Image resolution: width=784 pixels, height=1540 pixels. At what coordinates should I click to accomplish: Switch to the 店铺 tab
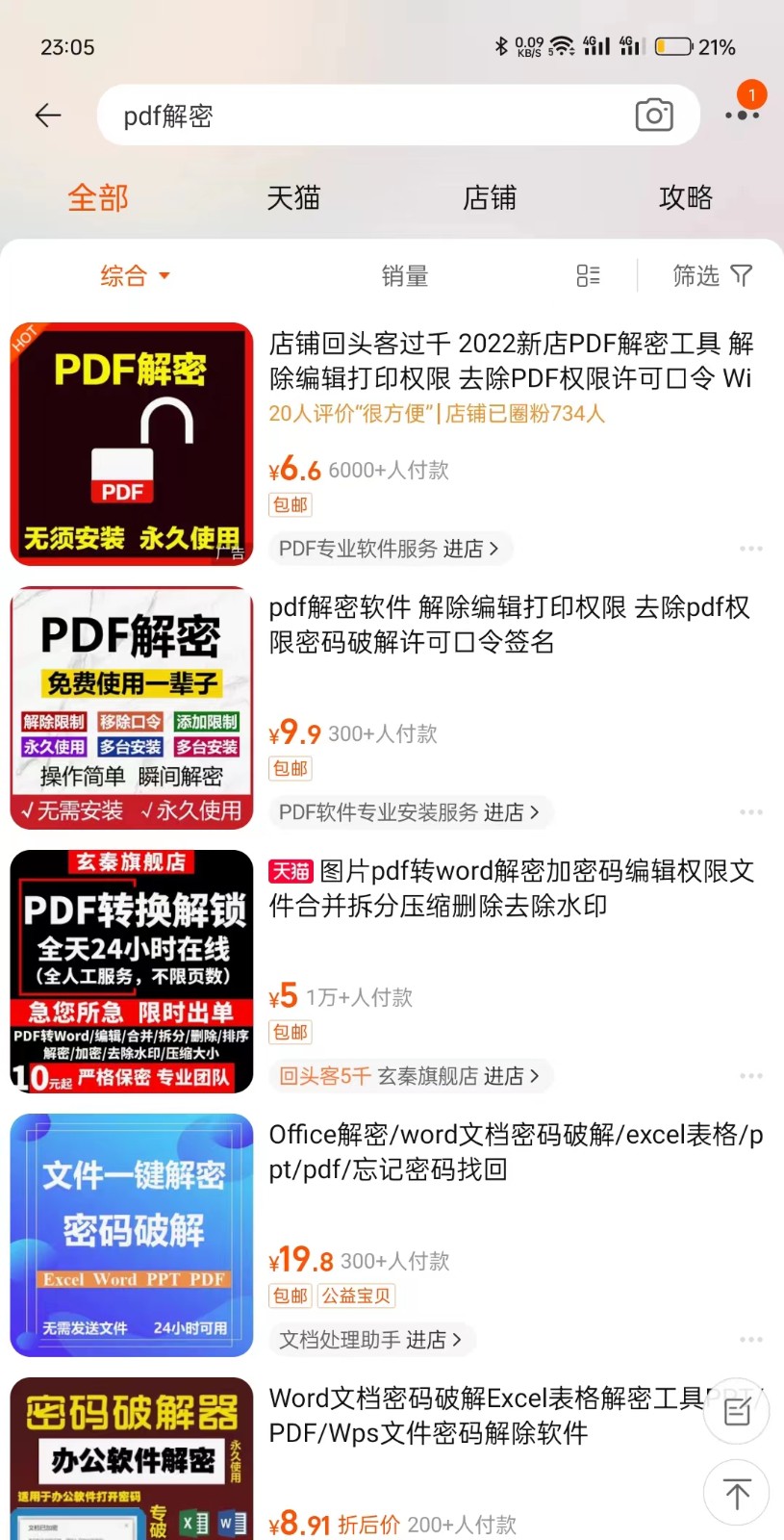pyautogui.click(x=490, y=197)
